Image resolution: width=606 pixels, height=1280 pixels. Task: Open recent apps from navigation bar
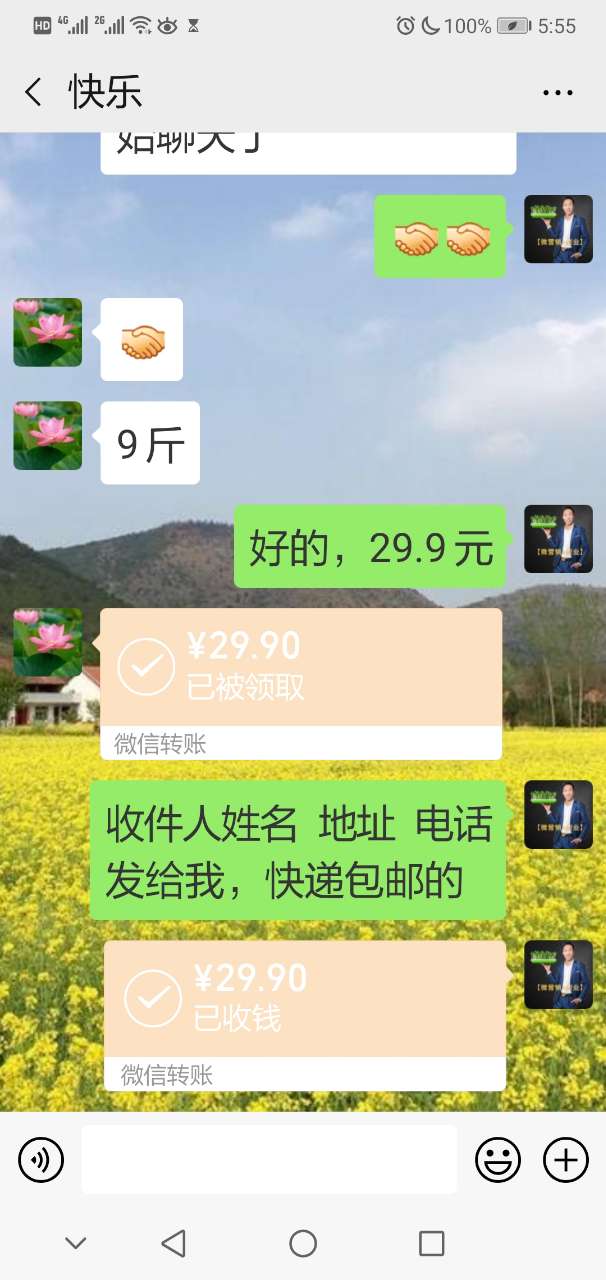click(431, 1243)
